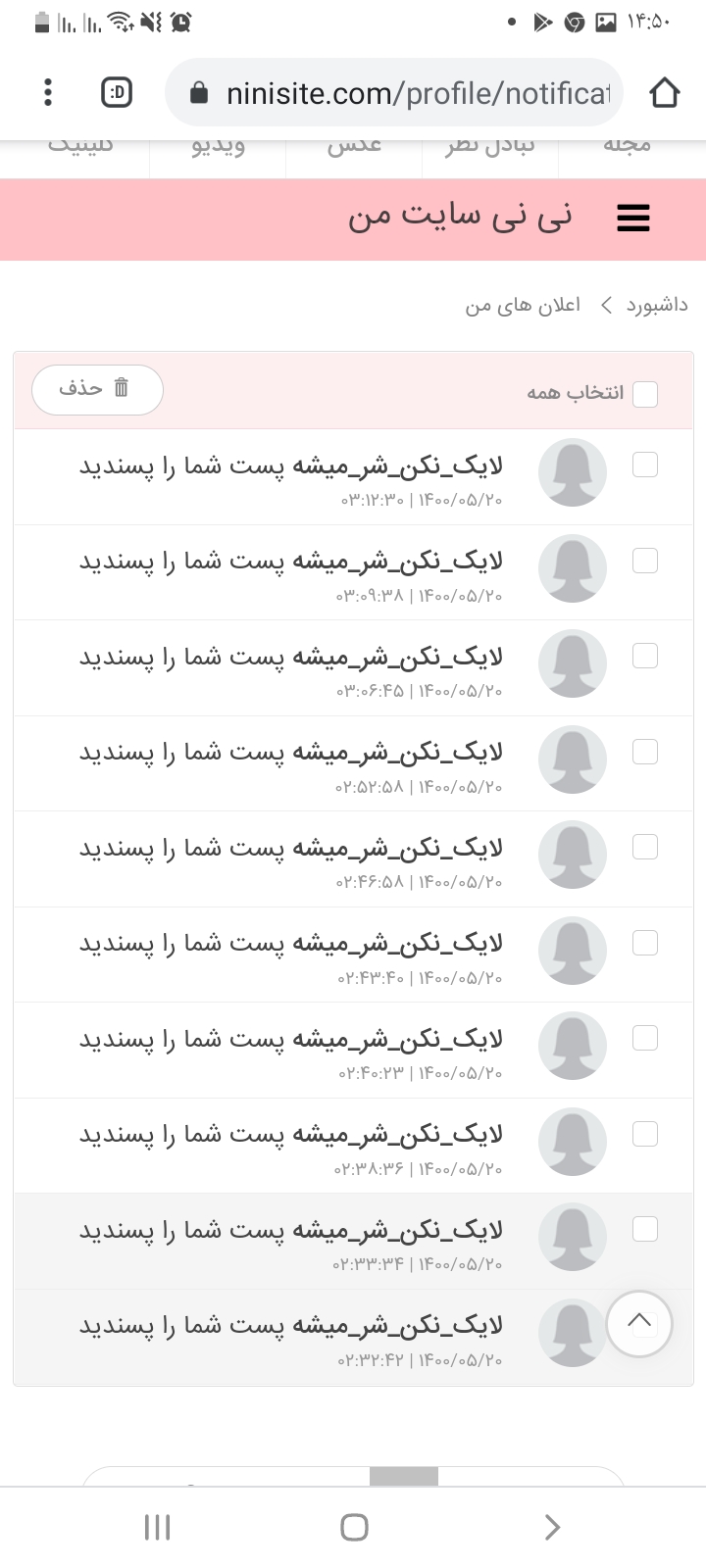Select the ۰۲:۵۲:۵۸ notification checkbox
Screen dimensions: 706x1568
[x=645, y=752]
